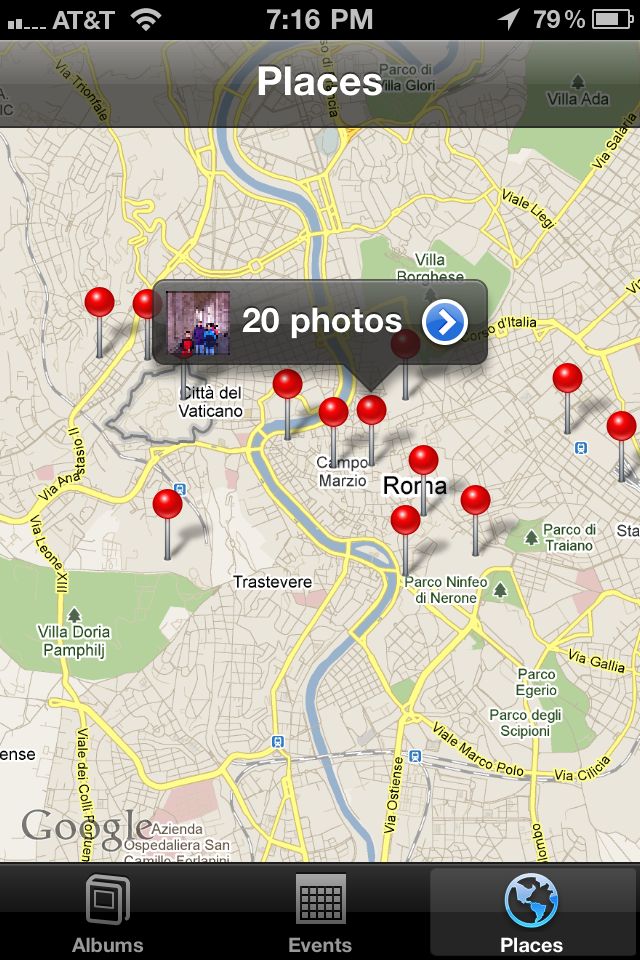Select the red pin nearest Parco Ninfeo di Nerone

point(405,521)
